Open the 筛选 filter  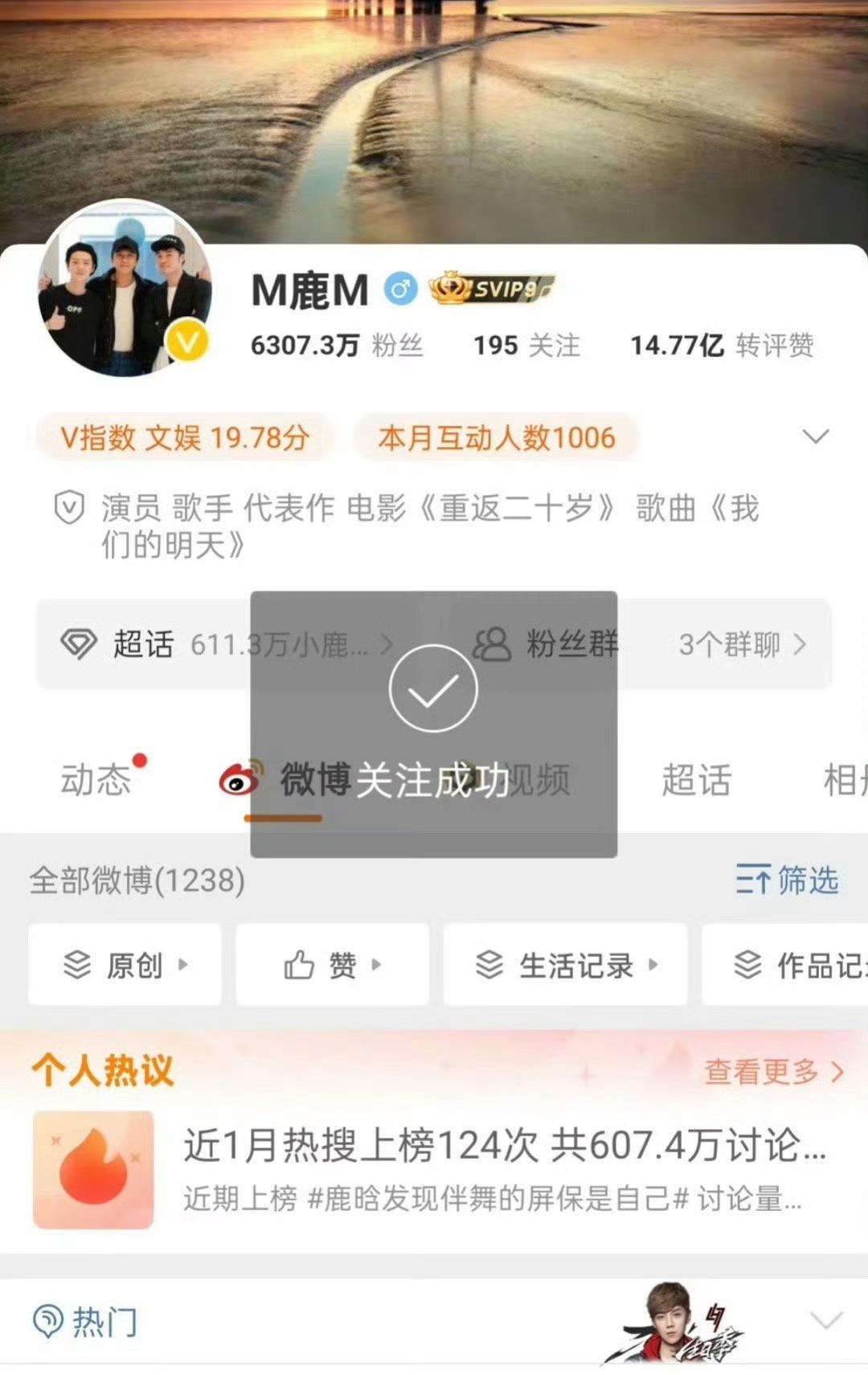coord(787,880)
